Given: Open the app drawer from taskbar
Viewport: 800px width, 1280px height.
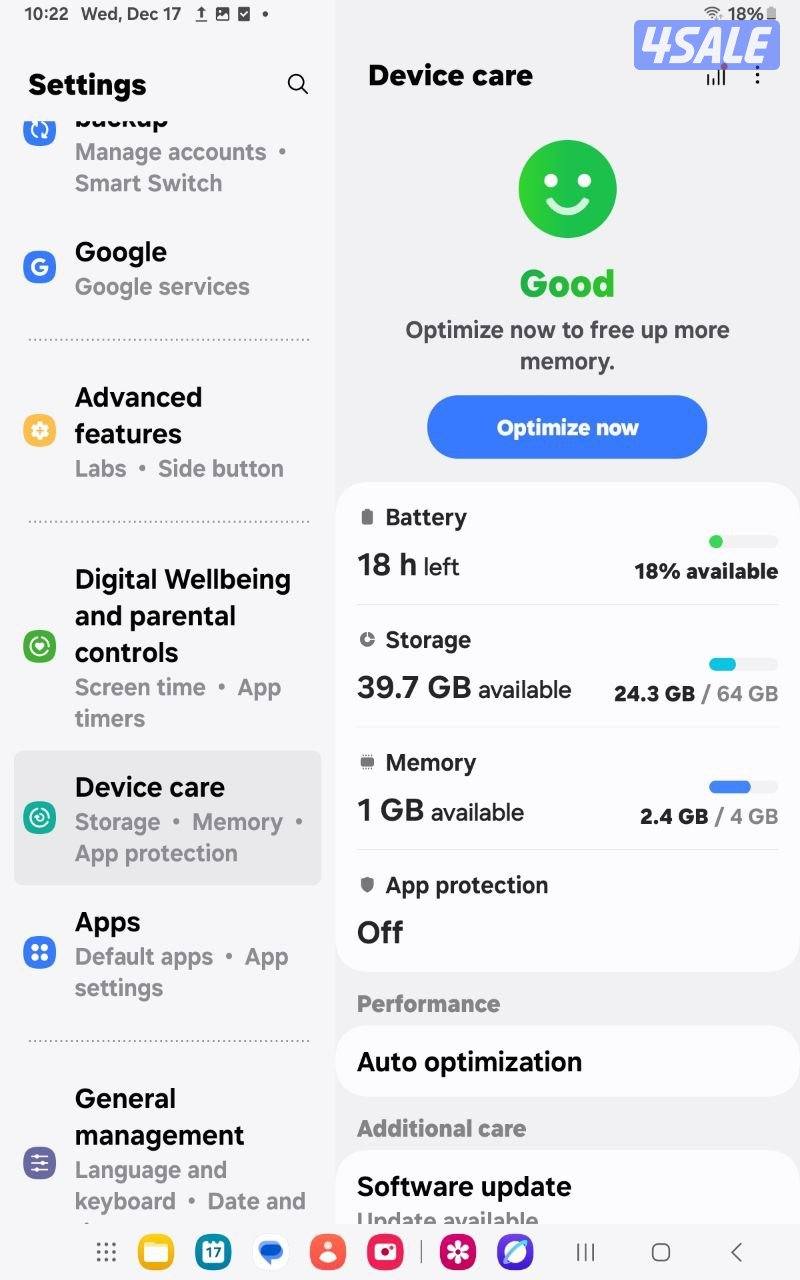Looking at the screenshot, I should click(x=106, y=1252).
